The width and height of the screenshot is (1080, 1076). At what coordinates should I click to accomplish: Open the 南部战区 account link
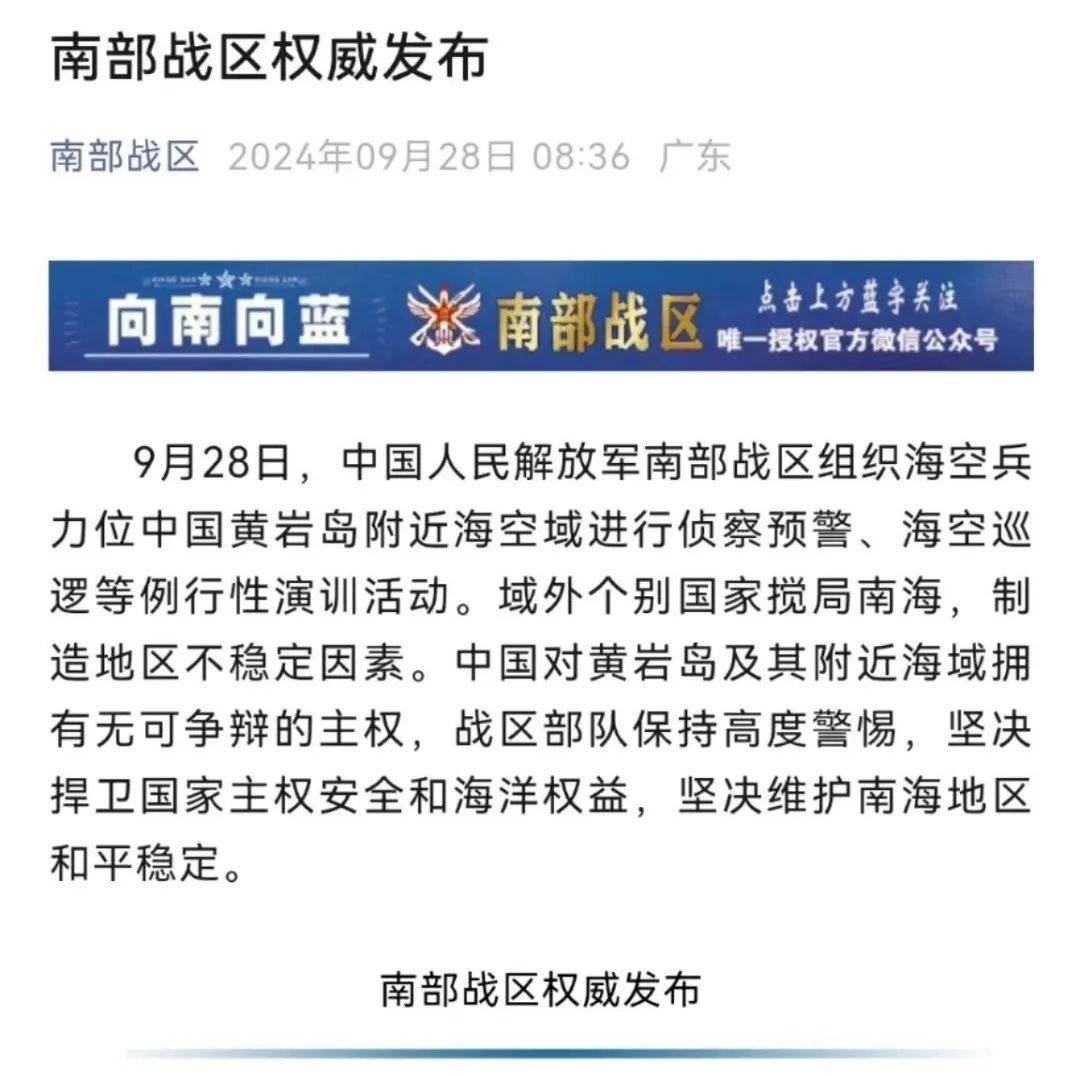tap(125, 157)
